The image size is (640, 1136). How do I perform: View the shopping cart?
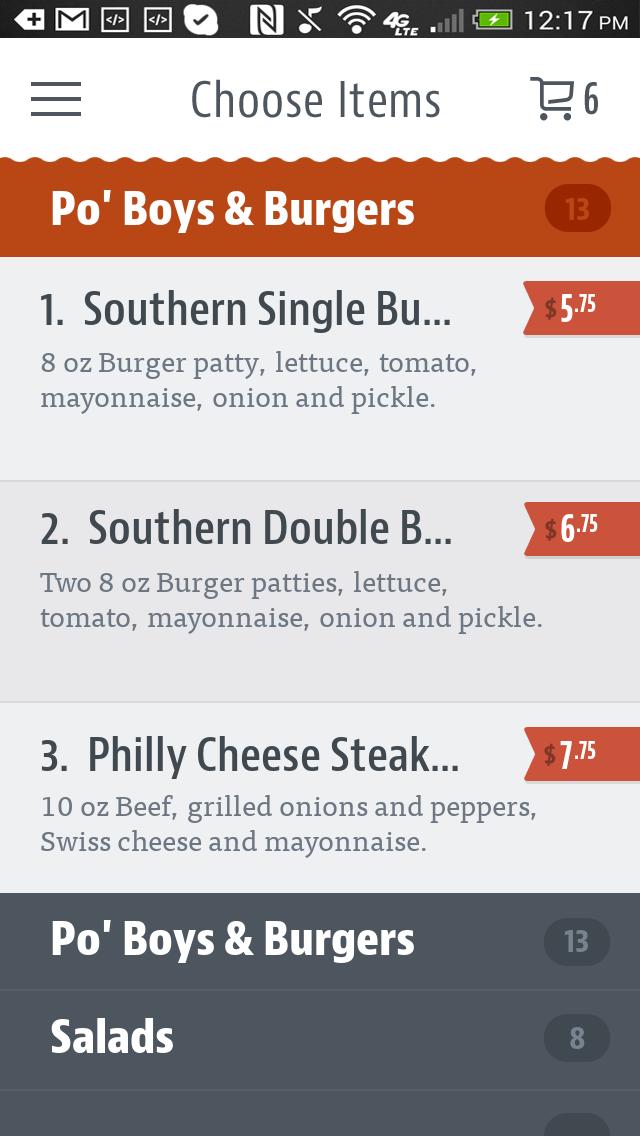(x=563, y=99)
